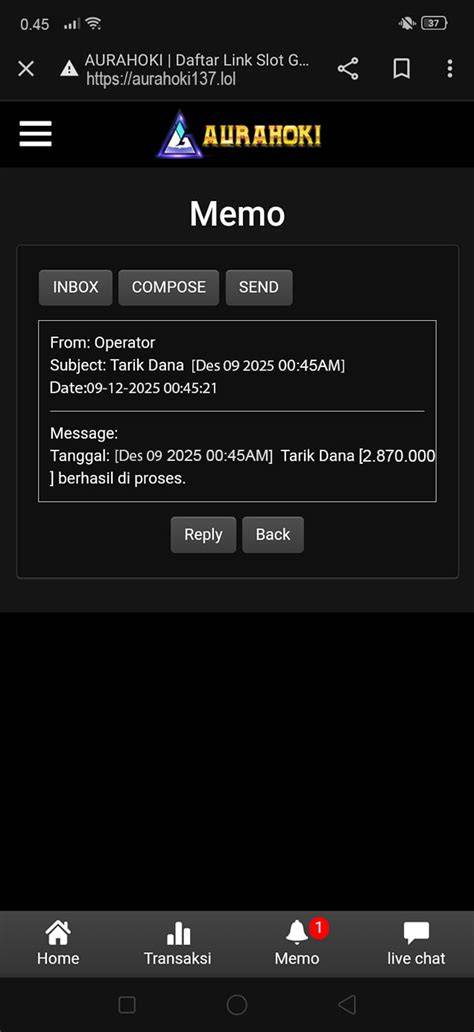The height and width of the screenshot is (1032, 474).
Task: Switch to the Home tab
Action: [x=58, y=944]
